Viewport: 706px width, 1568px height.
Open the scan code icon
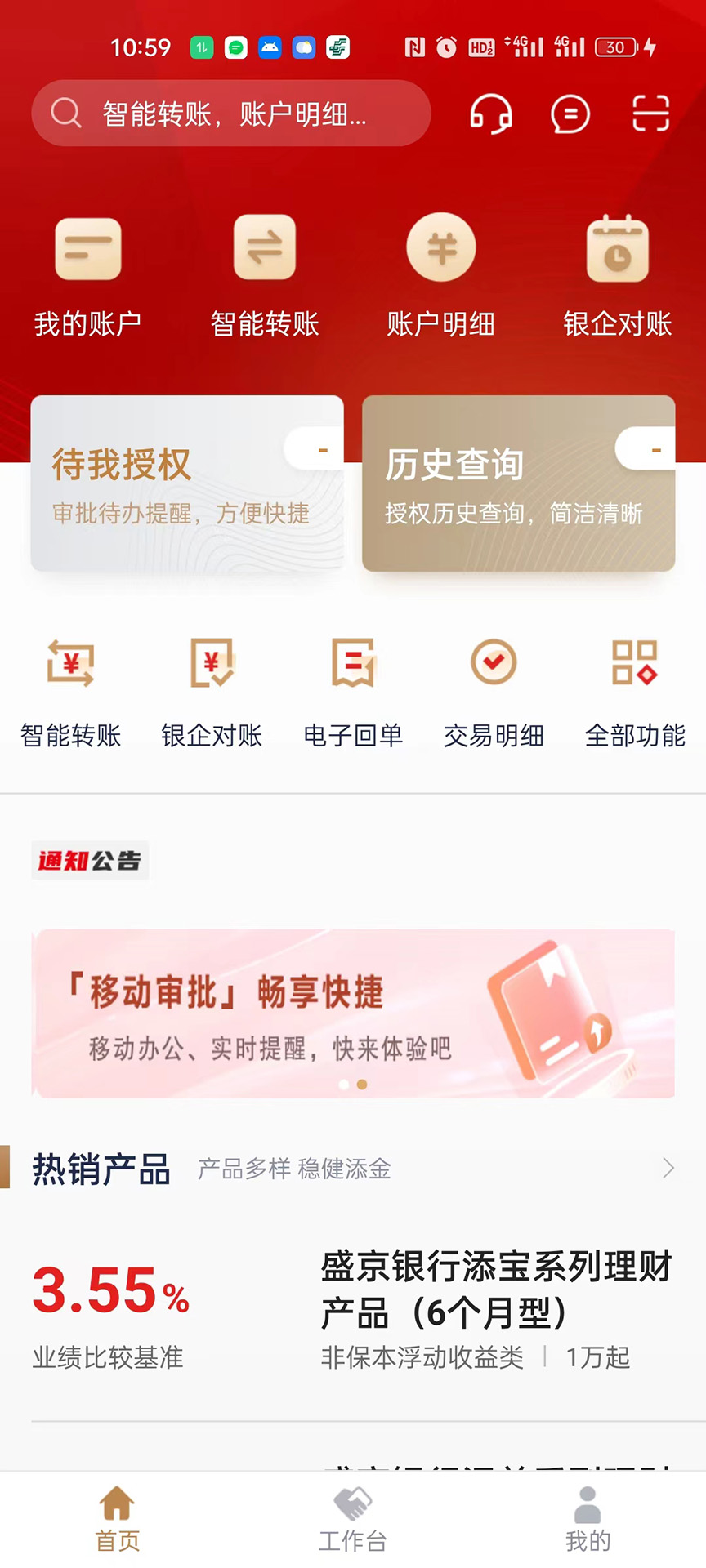tap(650, 114)
